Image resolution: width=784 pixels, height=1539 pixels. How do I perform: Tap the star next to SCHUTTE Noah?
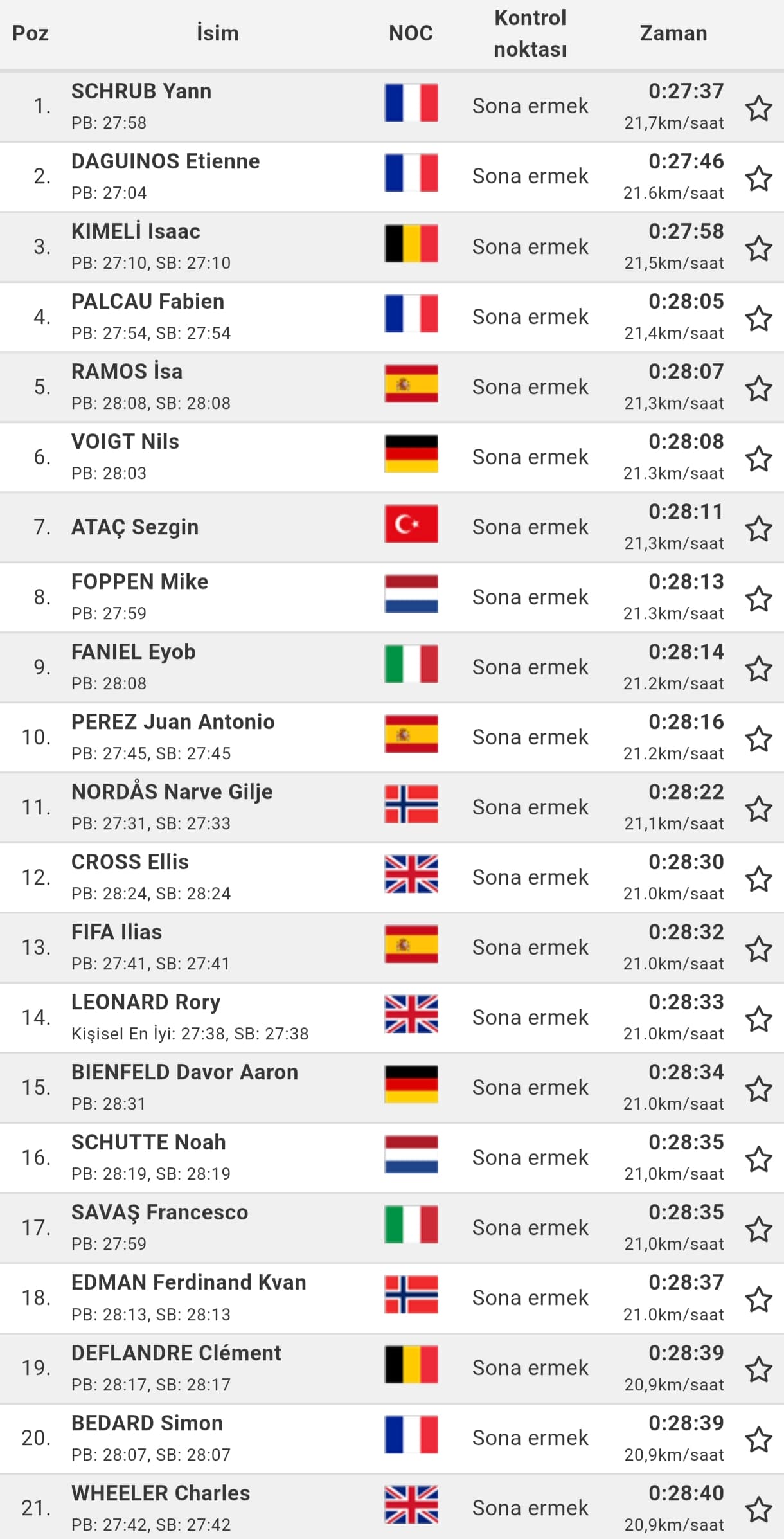pos(758,1159)
